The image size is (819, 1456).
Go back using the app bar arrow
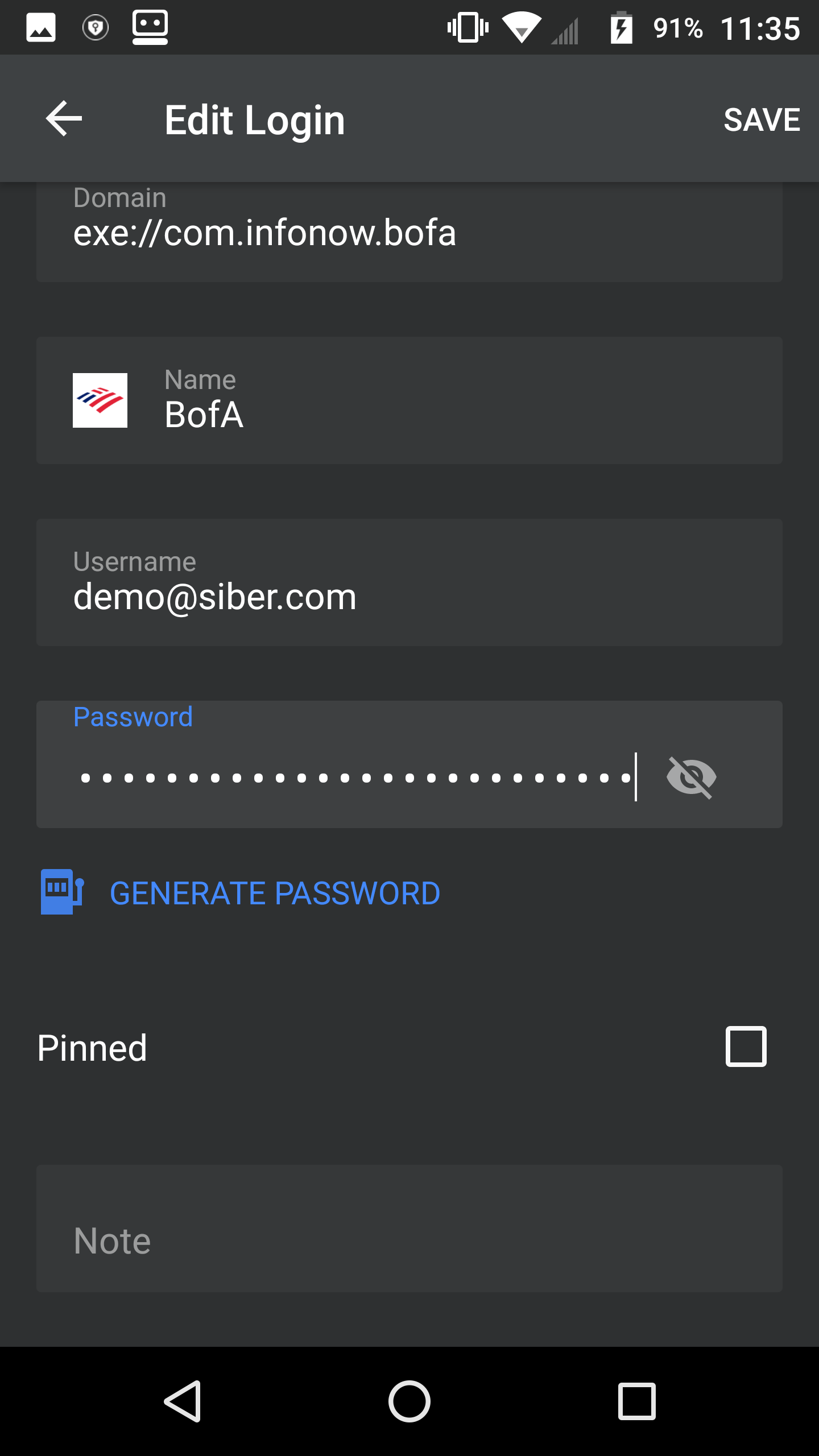tap(64, 118)
